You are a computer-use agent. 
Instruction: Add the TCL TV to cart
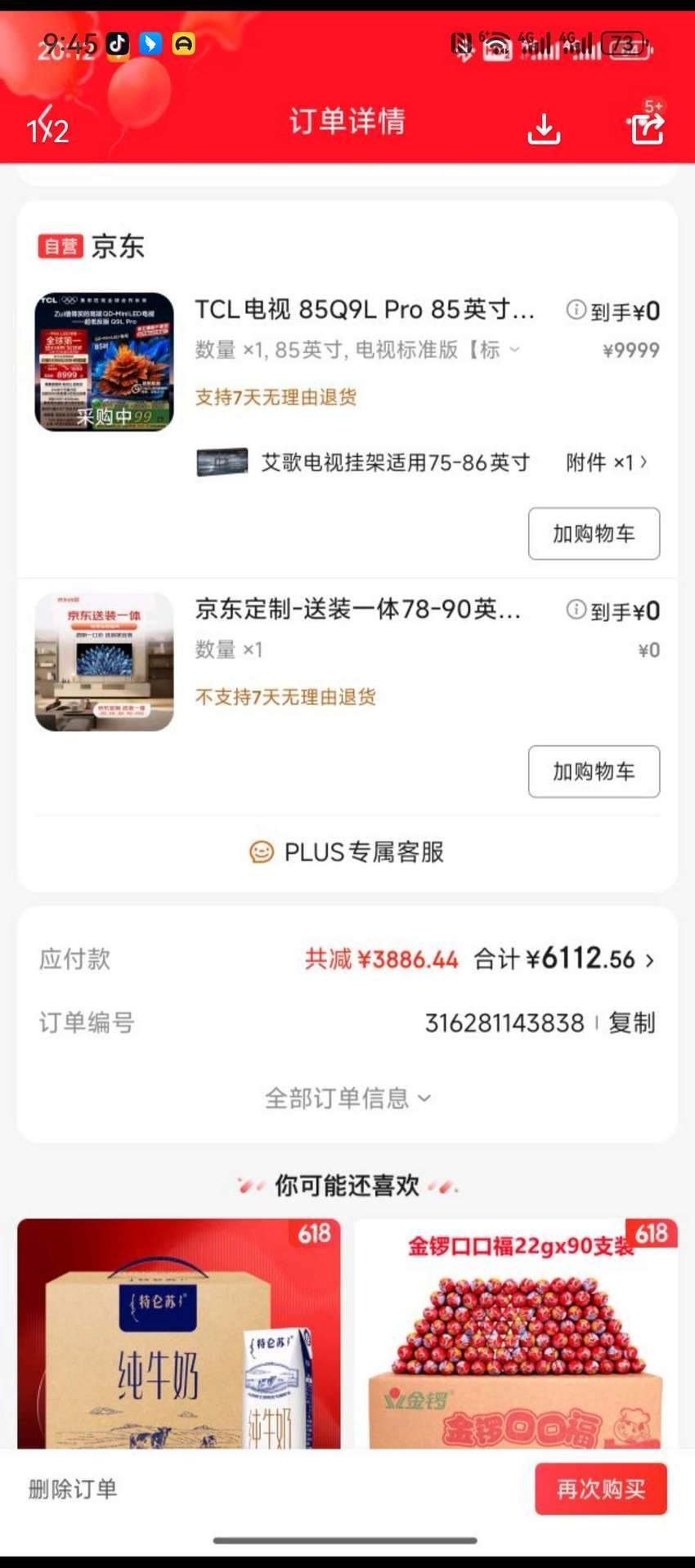[x=594, y=534]
